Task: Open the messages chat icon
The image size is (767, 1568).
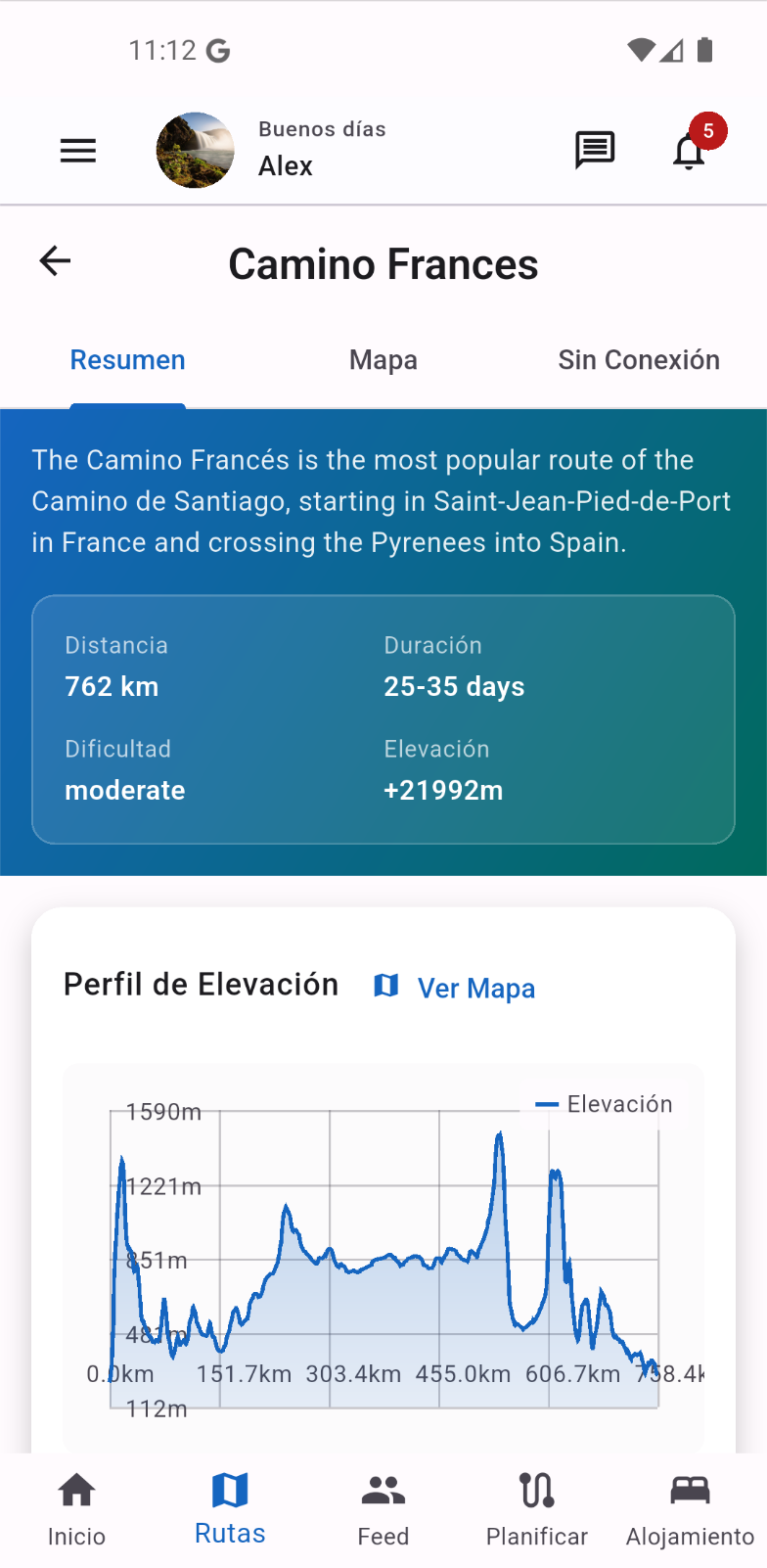Action: pos(594,151)
